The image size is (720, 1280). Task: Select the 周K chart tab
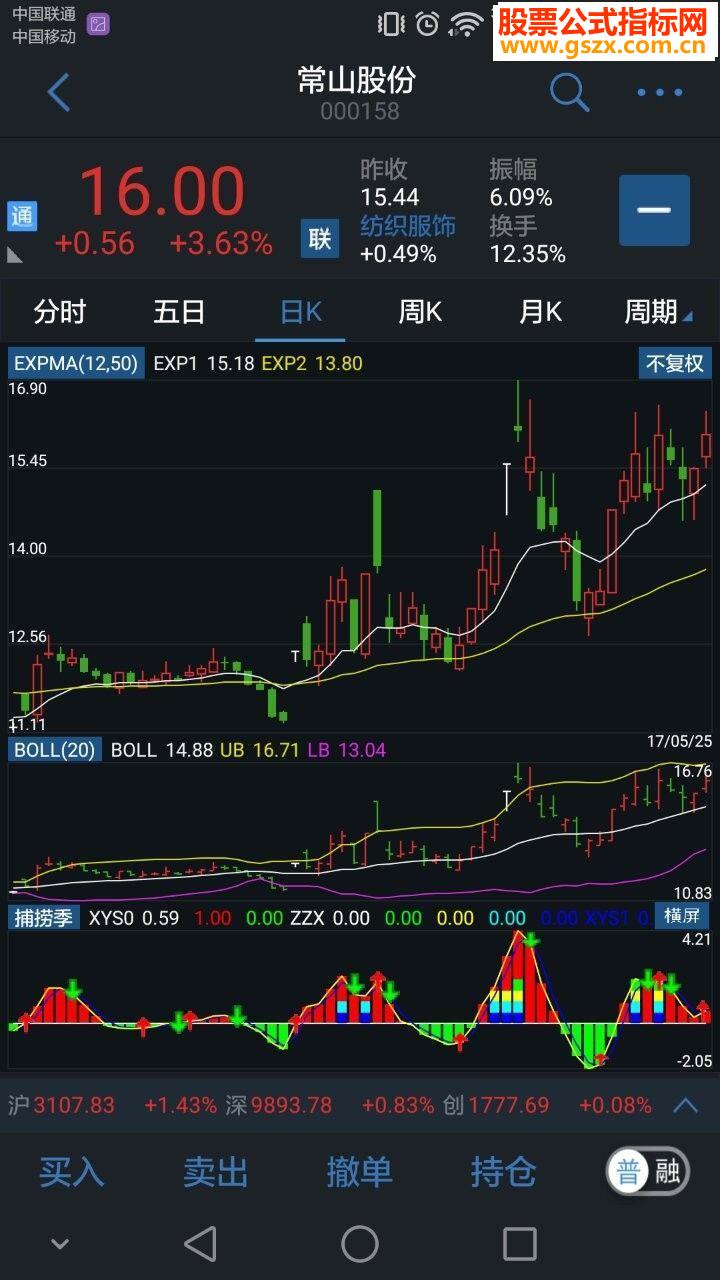pos(420,312)
